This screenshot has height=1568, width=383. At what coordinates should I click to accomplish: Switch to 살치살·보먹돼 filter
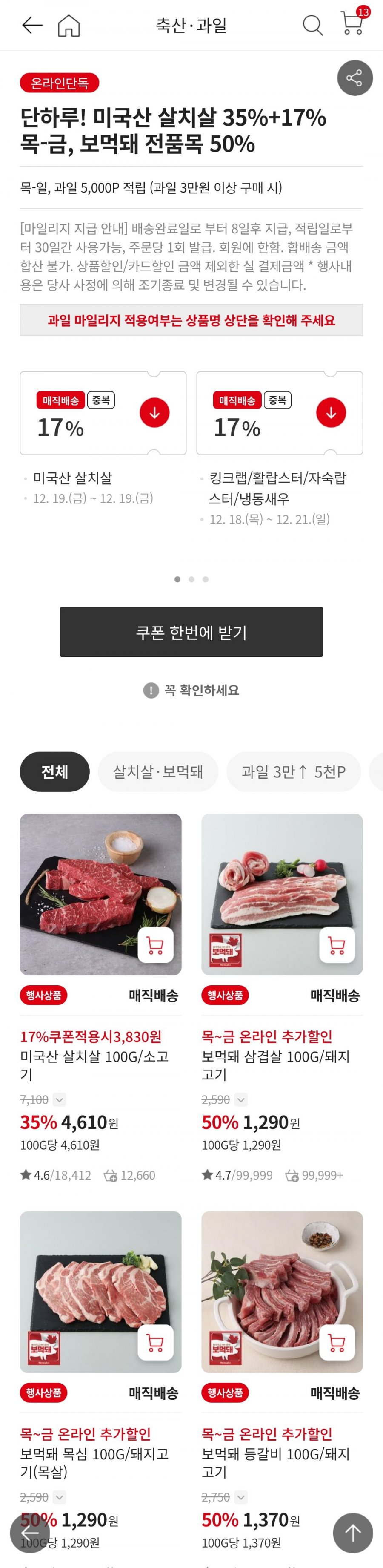click(x=157, y=772)
